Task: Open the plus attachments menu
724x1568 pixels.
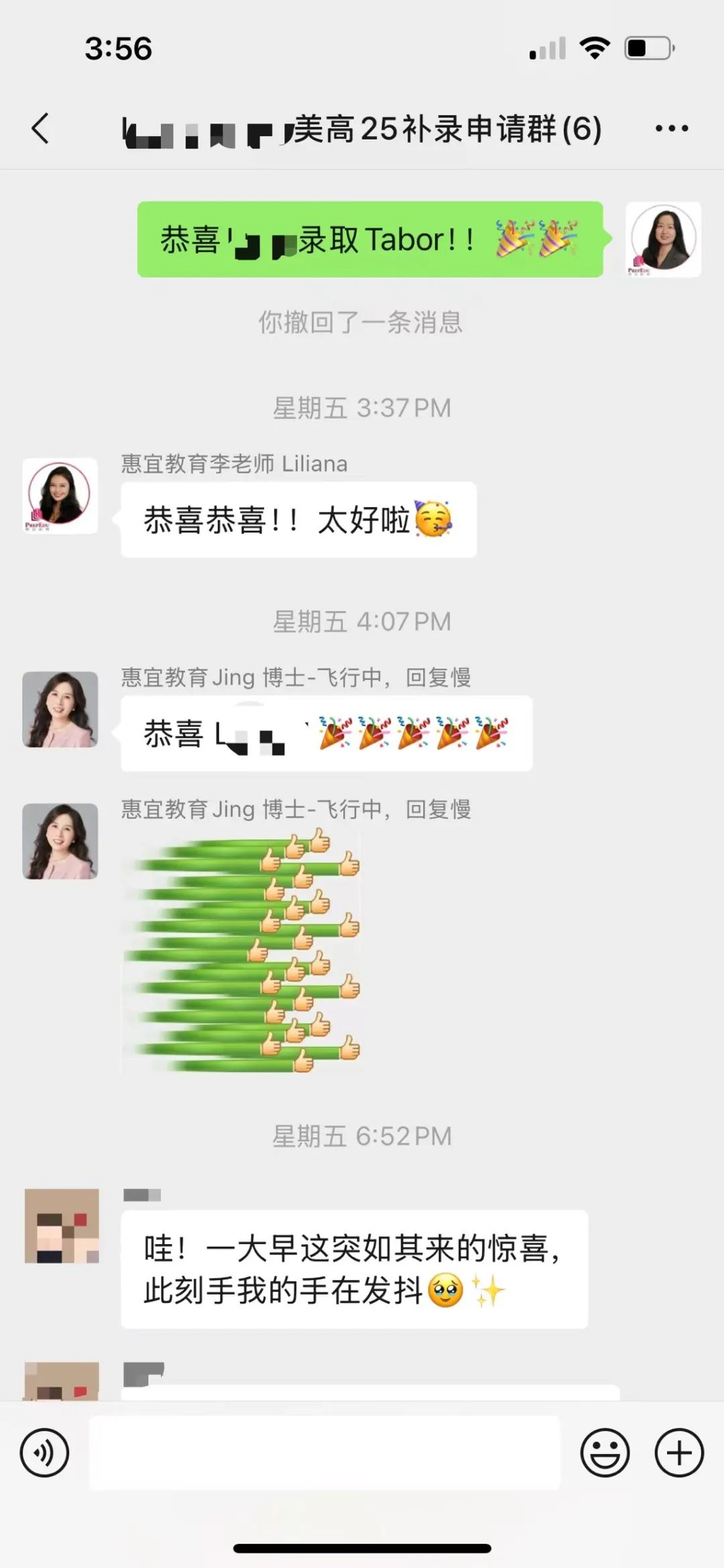Action: (679, 1453)
